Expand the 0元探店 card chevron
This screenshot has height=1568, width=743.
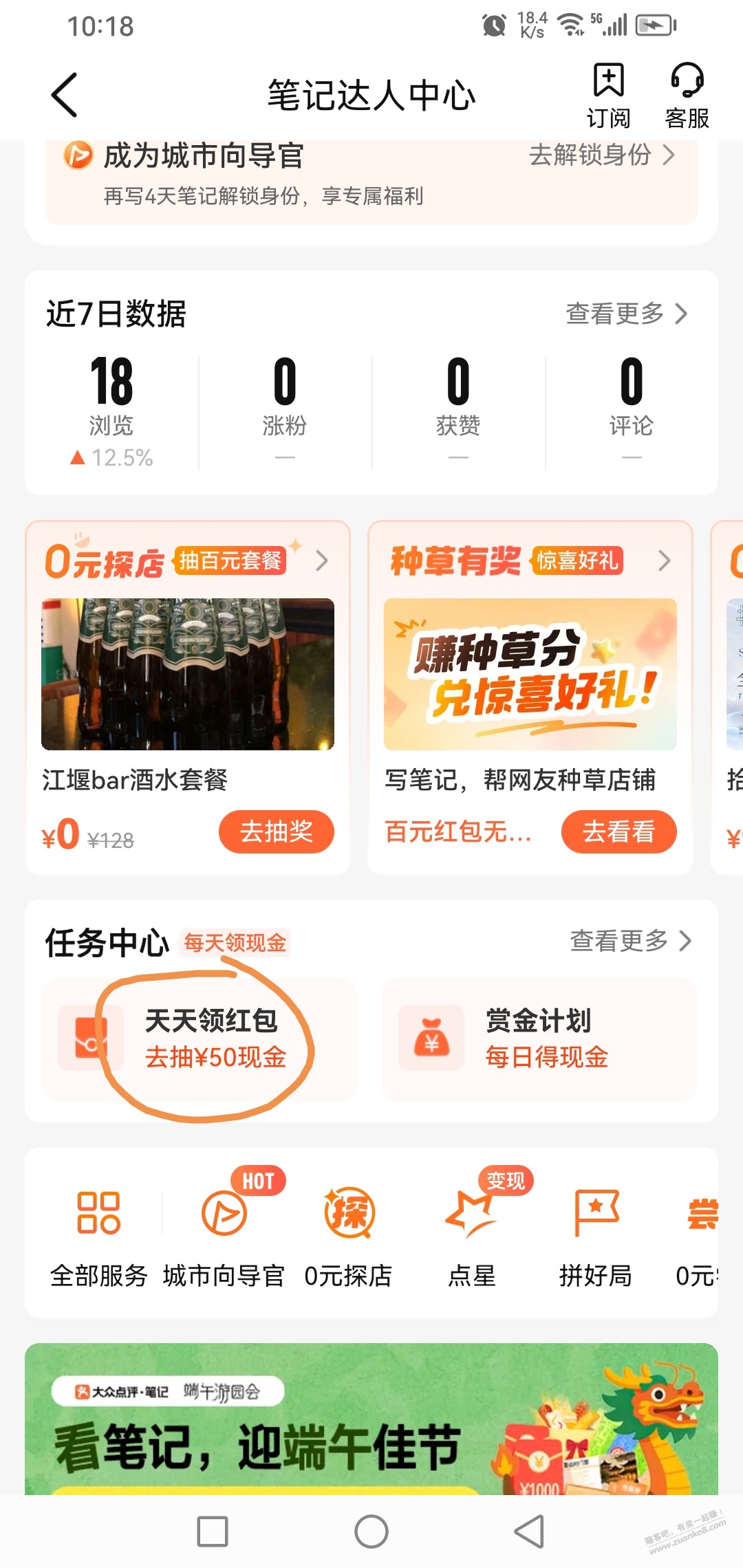[x=321, y=561]
